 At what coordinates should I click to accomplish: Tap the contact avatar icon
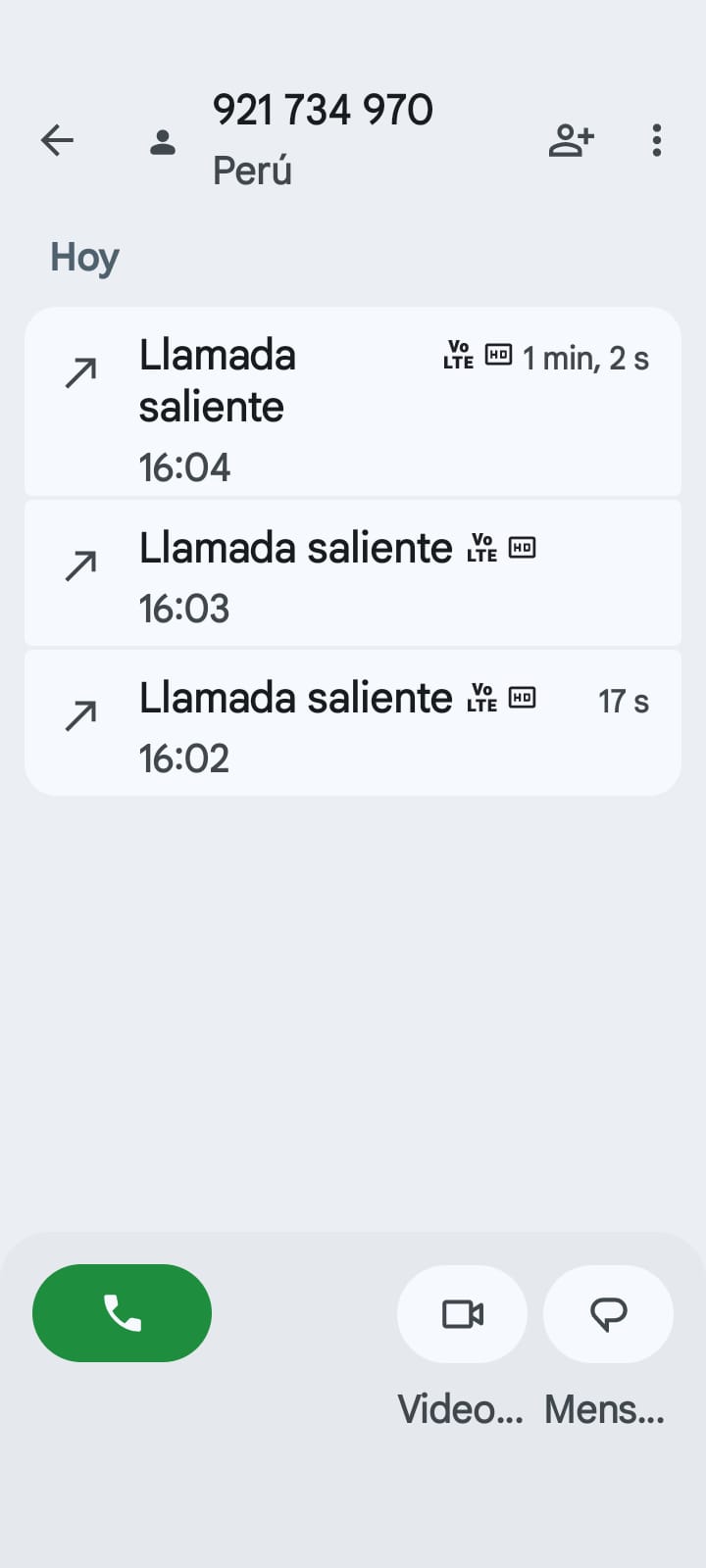tap(163, 142)
